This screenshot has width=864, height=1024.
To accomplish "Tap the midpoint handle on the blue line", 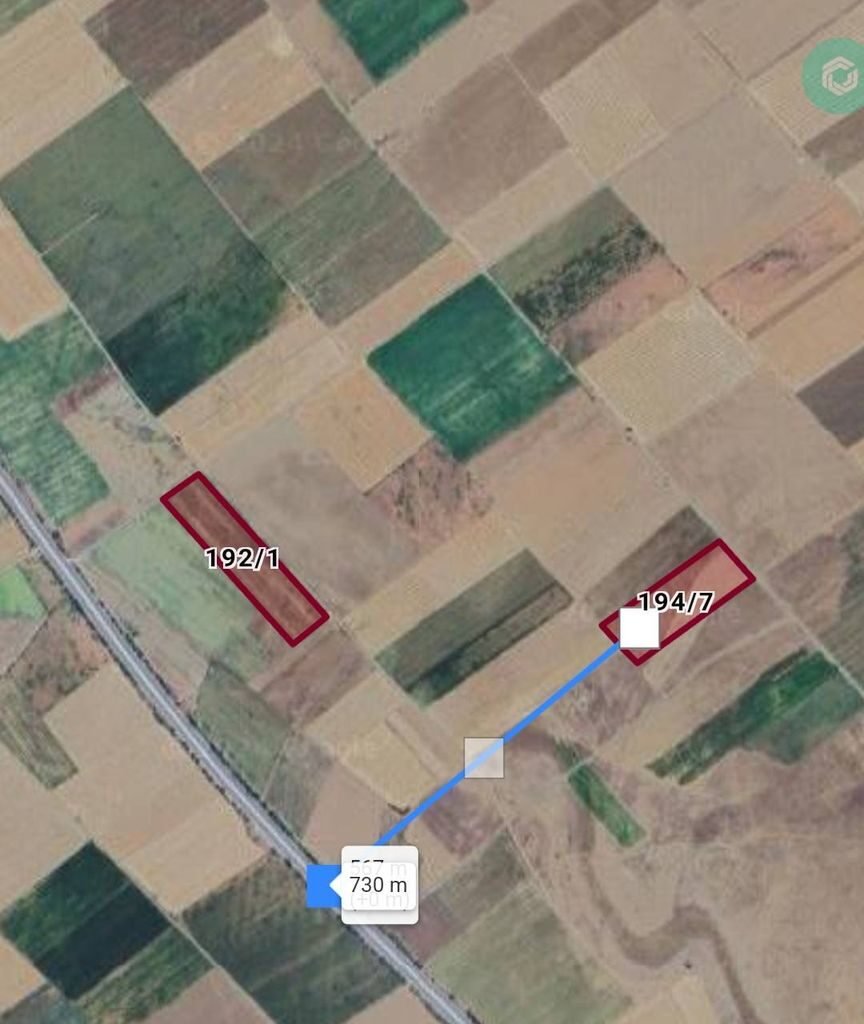I will click(484, 758).
